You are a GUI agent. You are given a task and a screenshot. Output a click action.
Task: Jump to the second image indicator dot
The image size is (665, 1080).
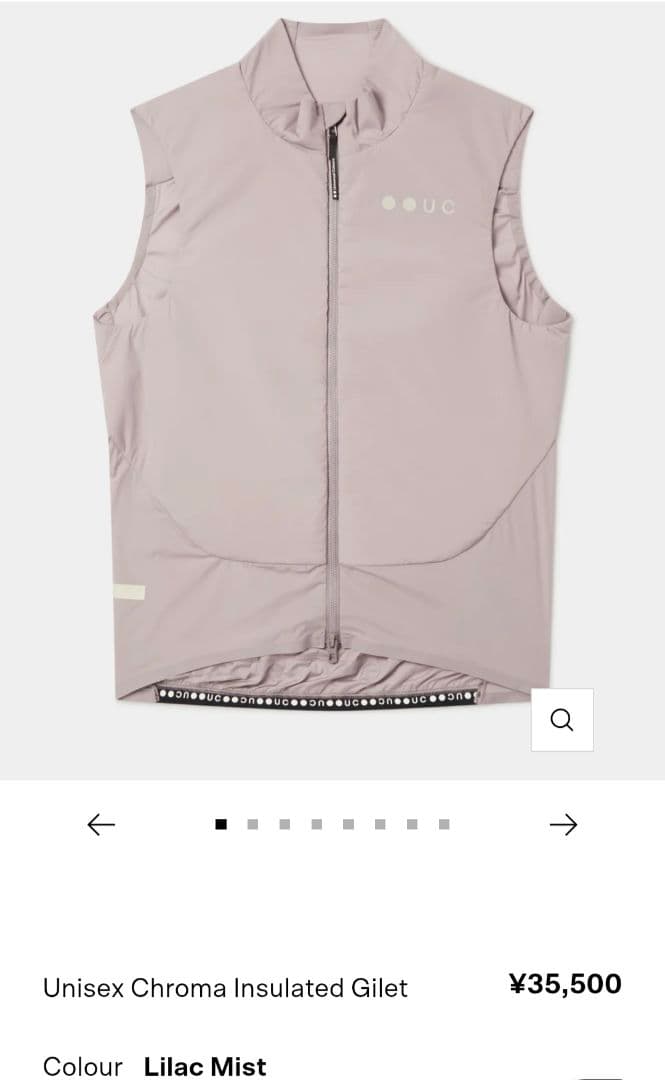pos(253,824)
